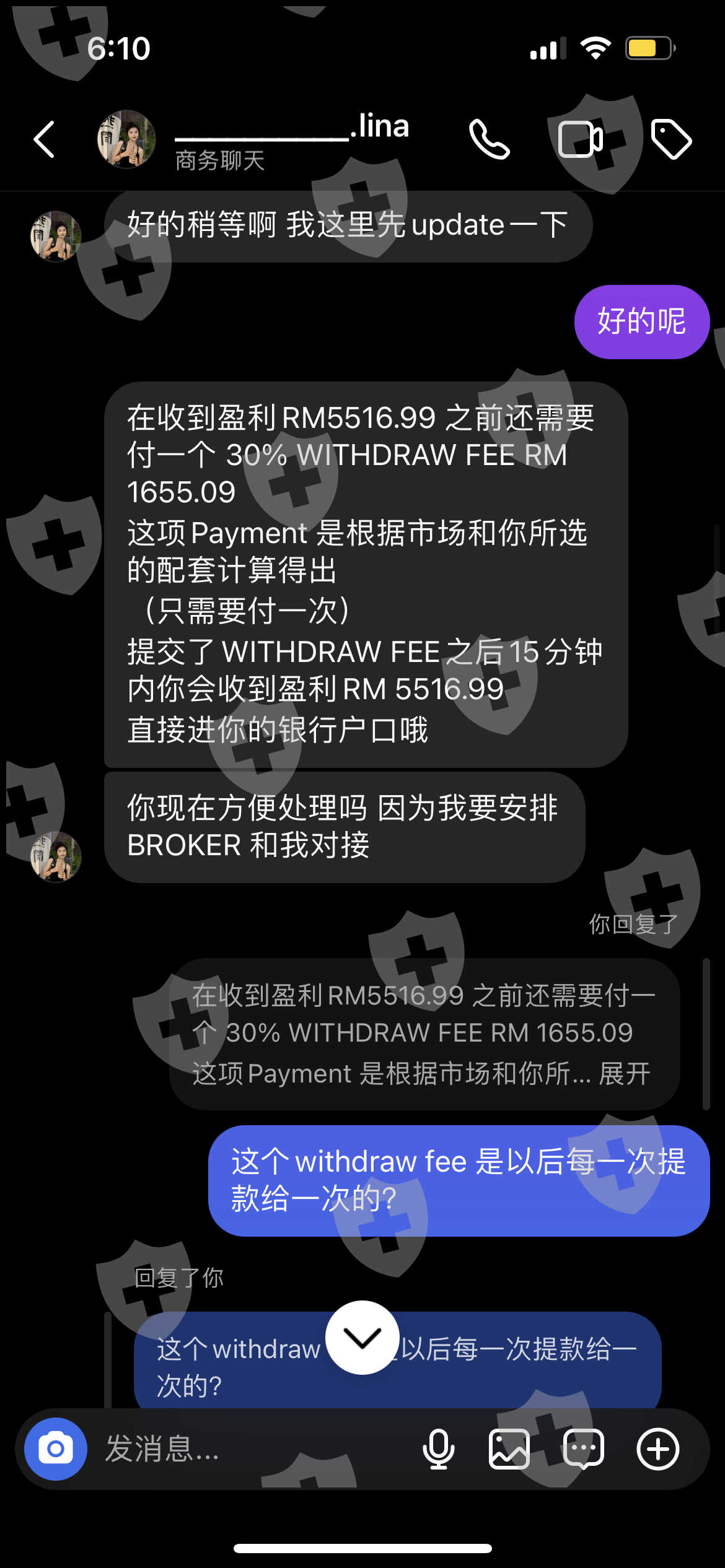
Task: Start a video call
Action: (x=581, y=139)
